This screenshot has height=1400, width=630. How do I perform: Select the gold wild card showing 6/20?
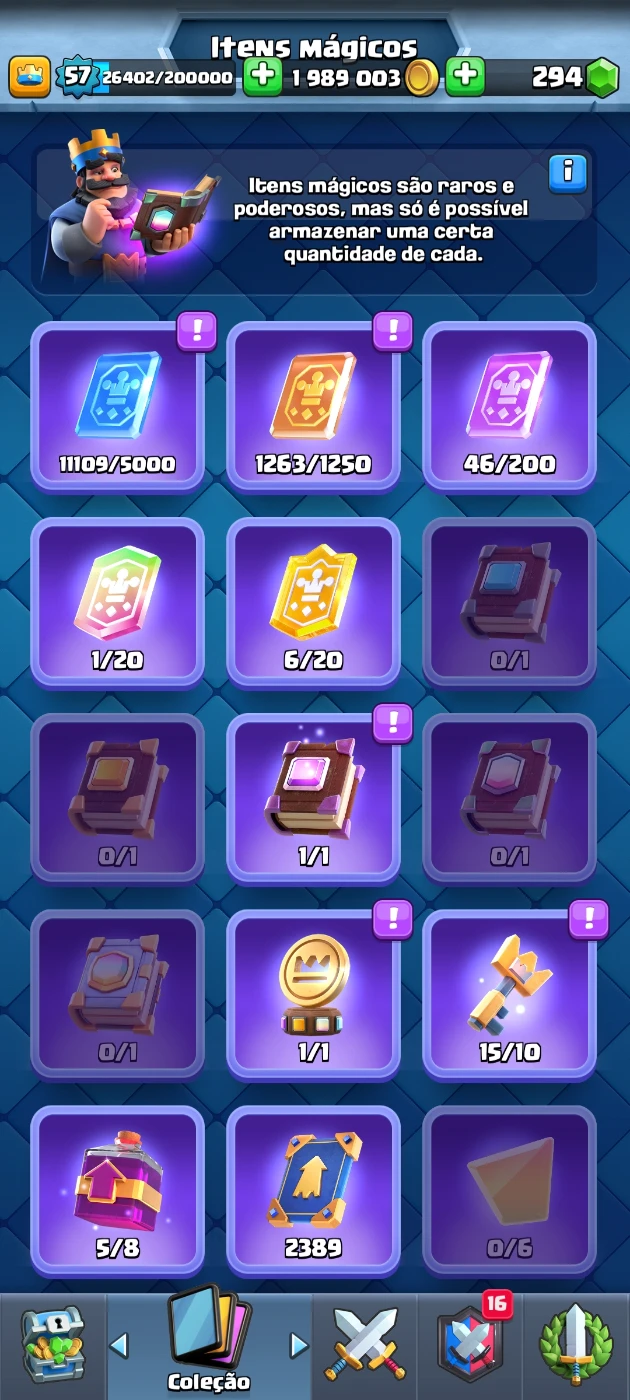pos(314,603)
